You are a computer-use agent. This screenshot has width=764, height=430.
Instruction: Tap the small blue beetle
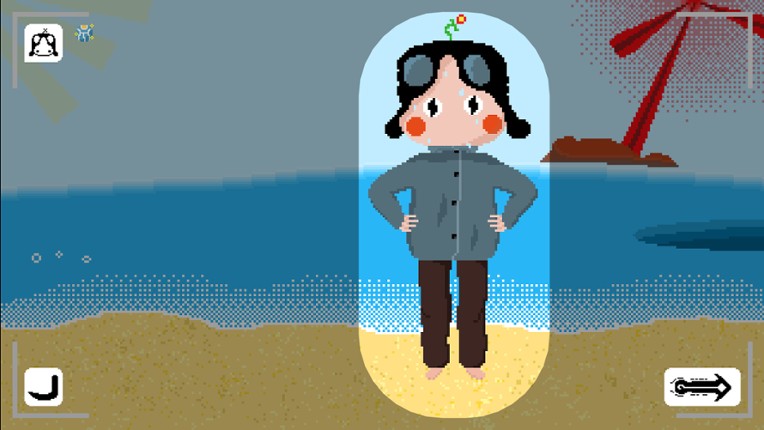(85, 34)
